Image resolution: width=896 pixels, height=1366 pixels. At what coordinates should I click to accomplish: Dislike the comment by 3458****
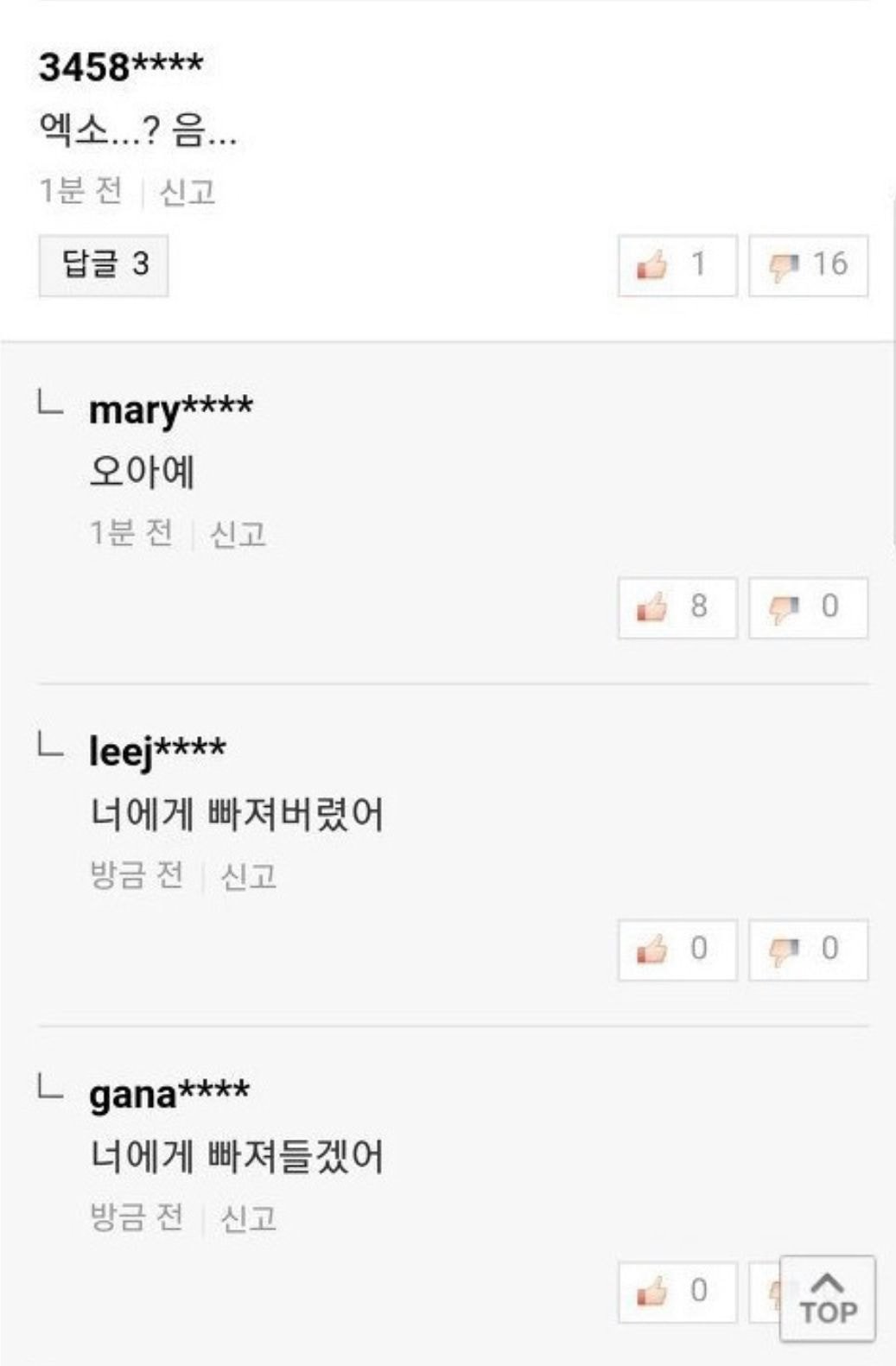pos(808,265)
